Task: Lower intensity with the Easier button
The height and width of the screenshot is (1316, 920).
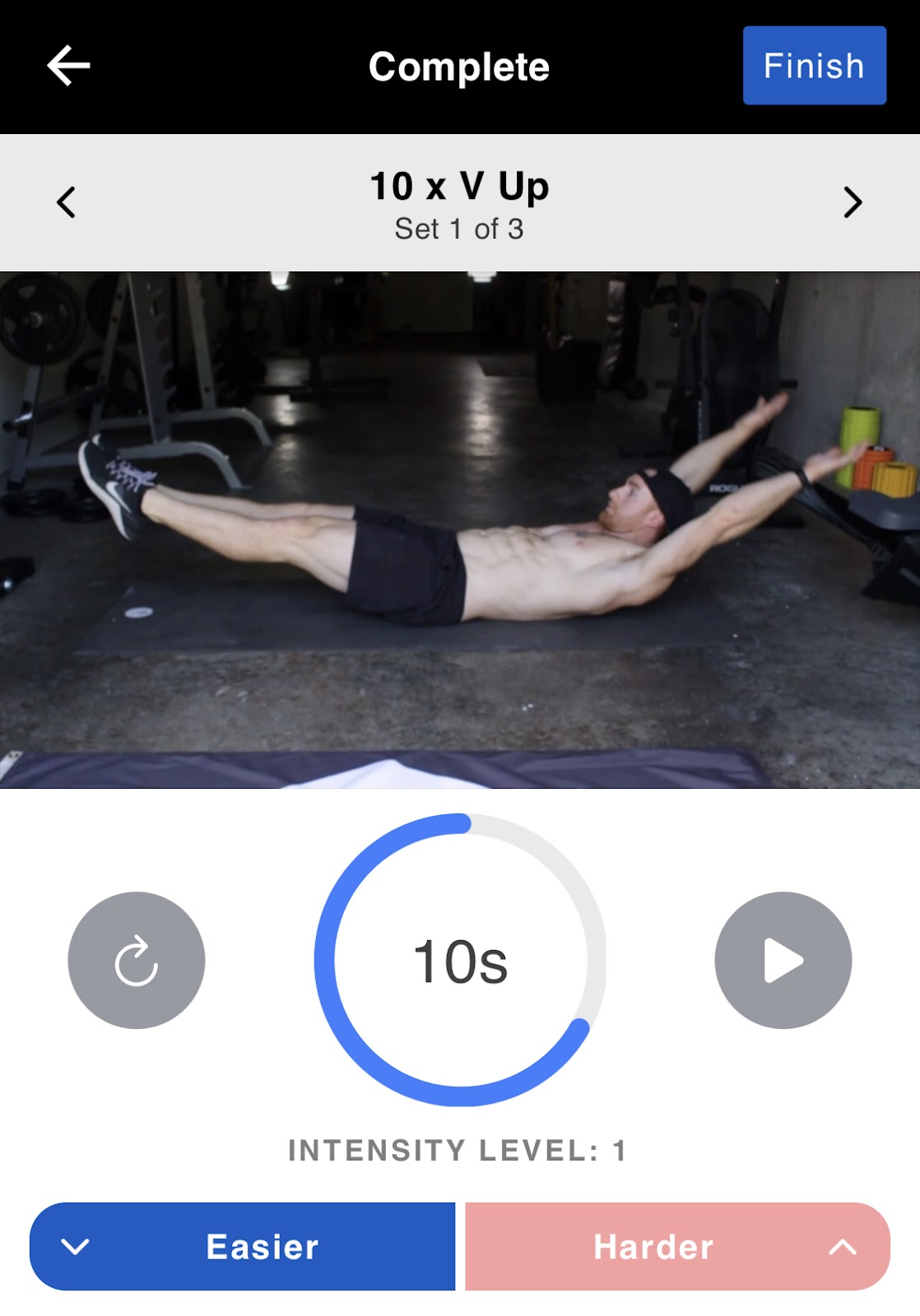Action: point(243,1246)
